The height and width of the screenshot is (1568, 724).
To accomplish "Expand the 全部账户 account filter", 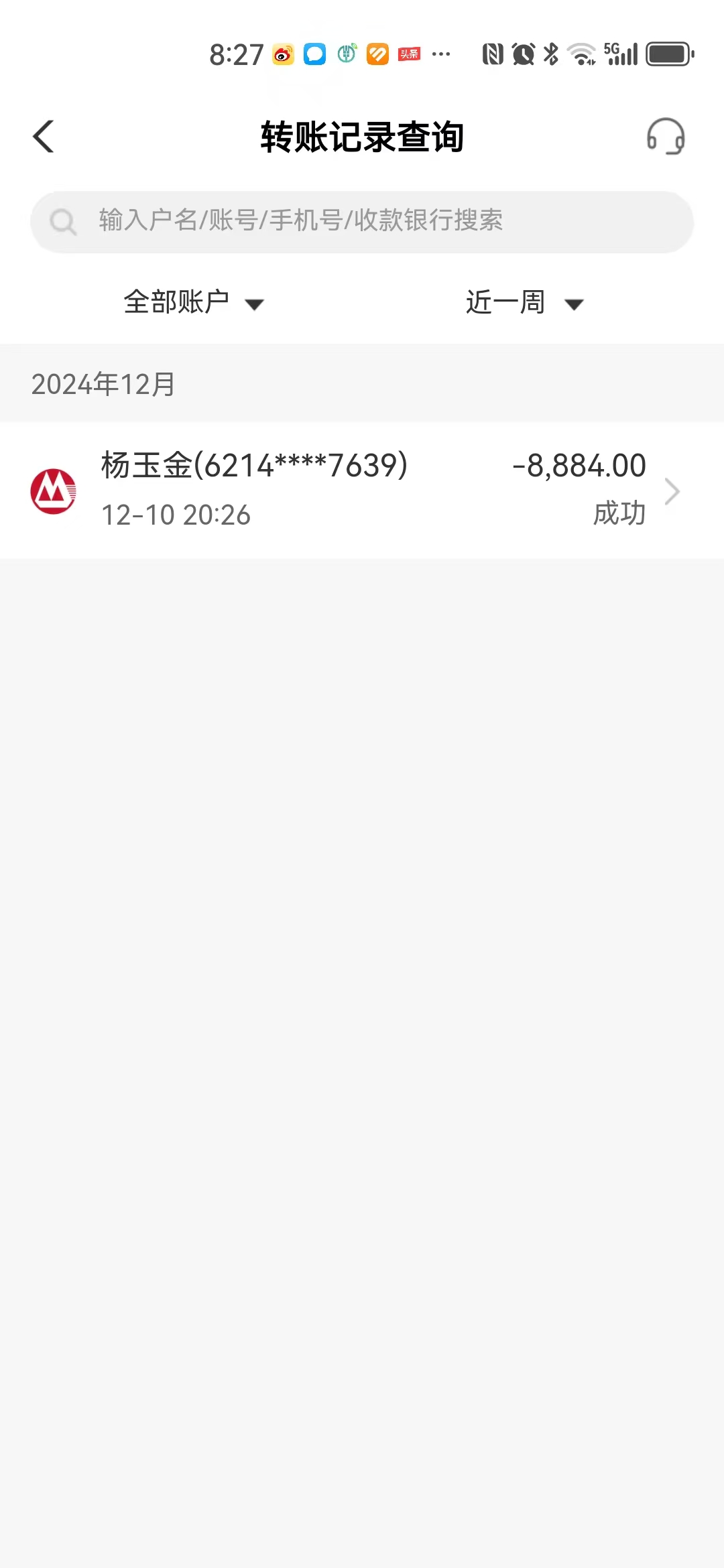I will pos(194,303).
